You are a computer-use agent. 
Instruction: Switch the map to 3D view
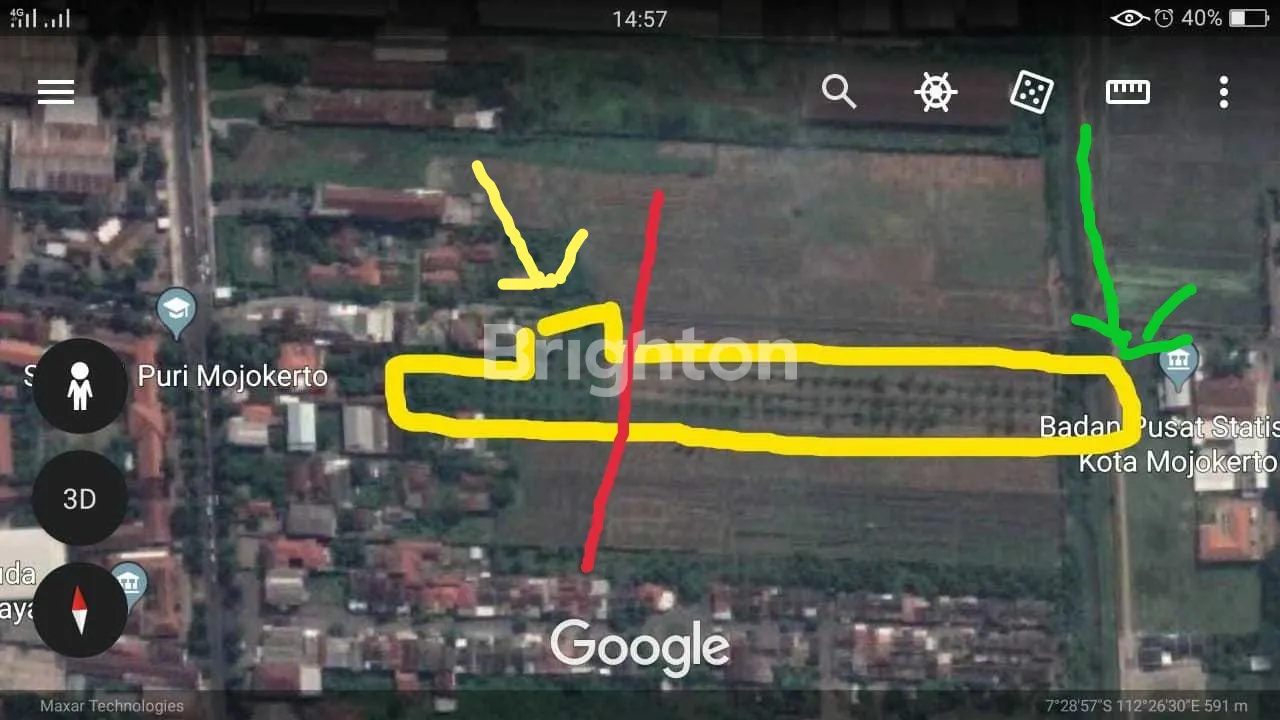80,498
